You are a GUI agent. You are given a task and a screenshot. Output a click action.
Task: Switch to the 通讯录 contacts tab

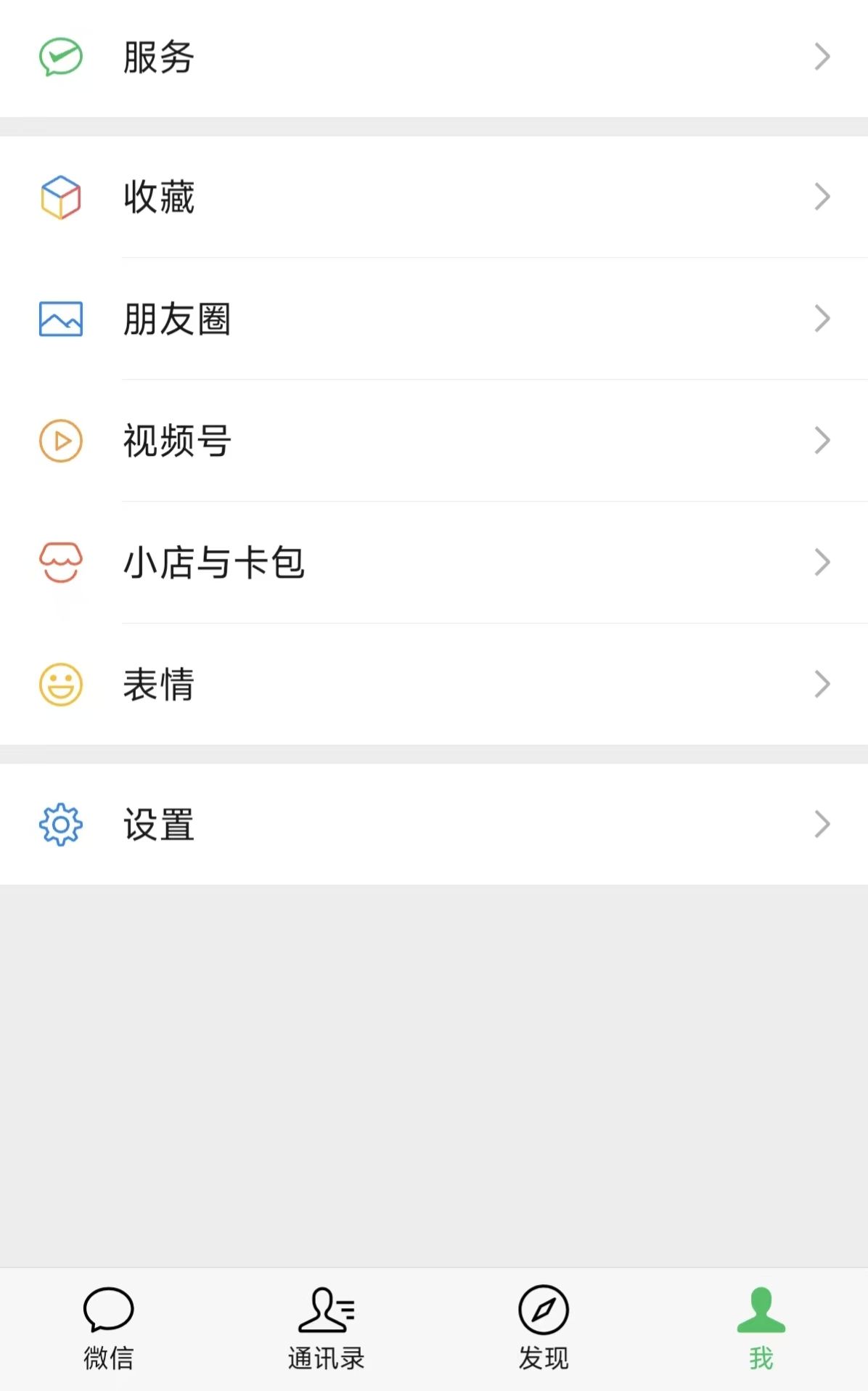point(326,1329)
